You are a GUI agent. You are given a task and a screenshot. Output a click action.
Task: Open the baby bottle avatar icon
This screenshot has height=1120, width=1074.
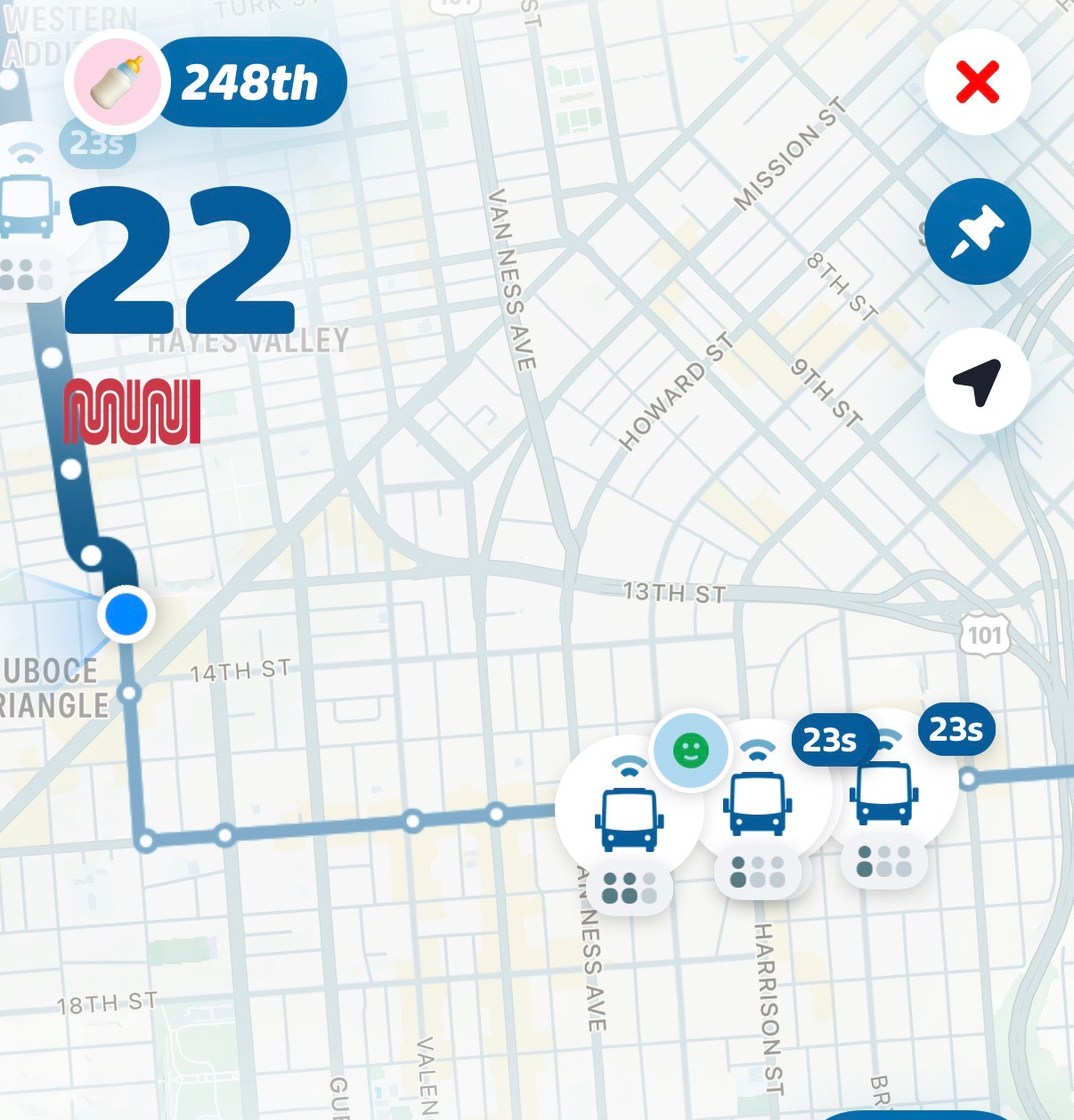point(117,83)
